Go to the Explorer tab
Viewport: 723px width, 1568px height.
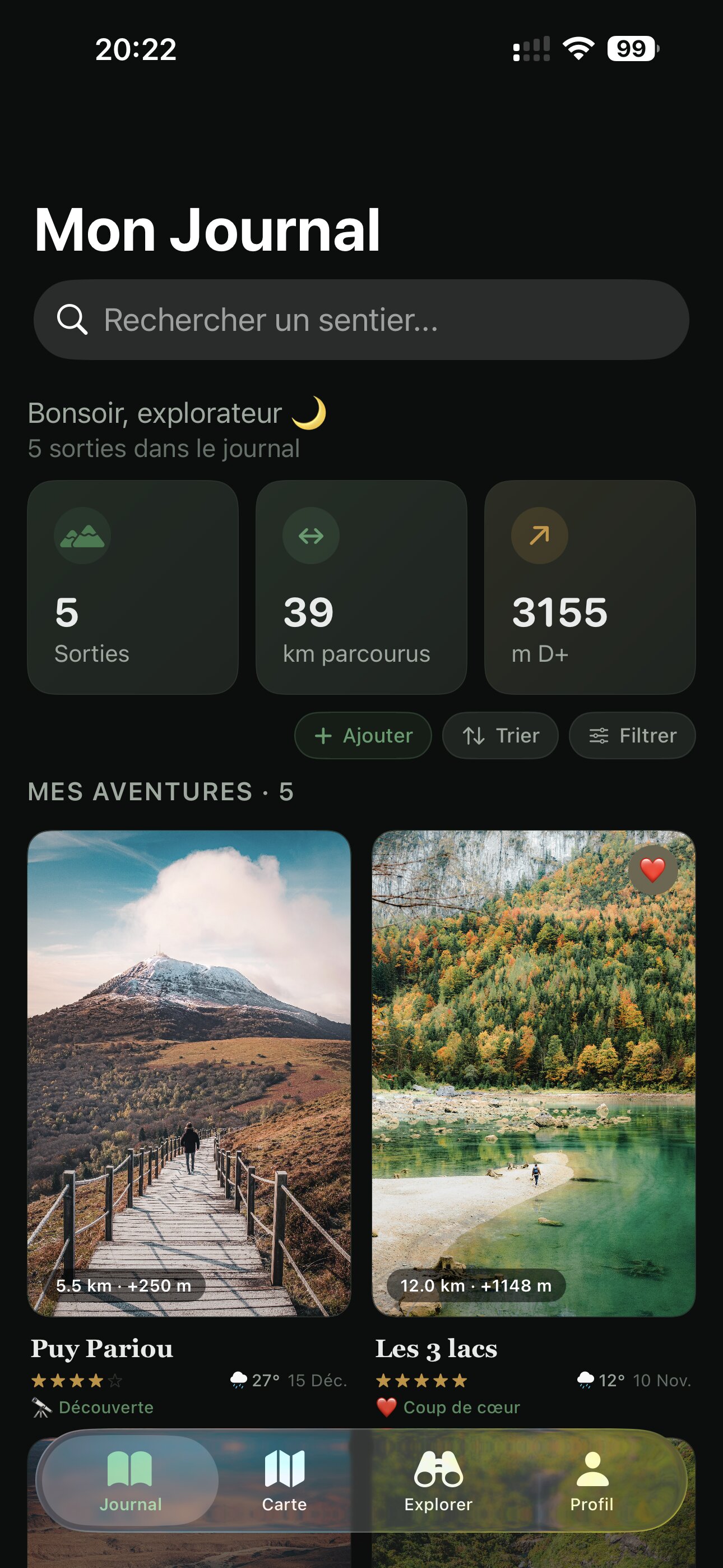(x=438, y=1481)
